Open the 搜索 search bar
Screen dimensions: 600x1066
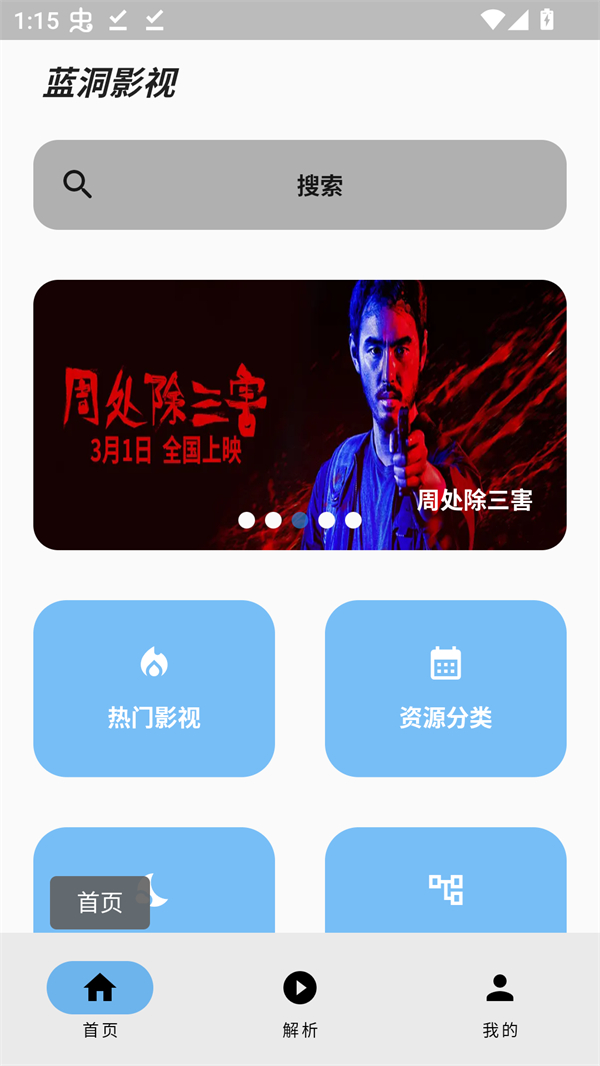point(300,185)
